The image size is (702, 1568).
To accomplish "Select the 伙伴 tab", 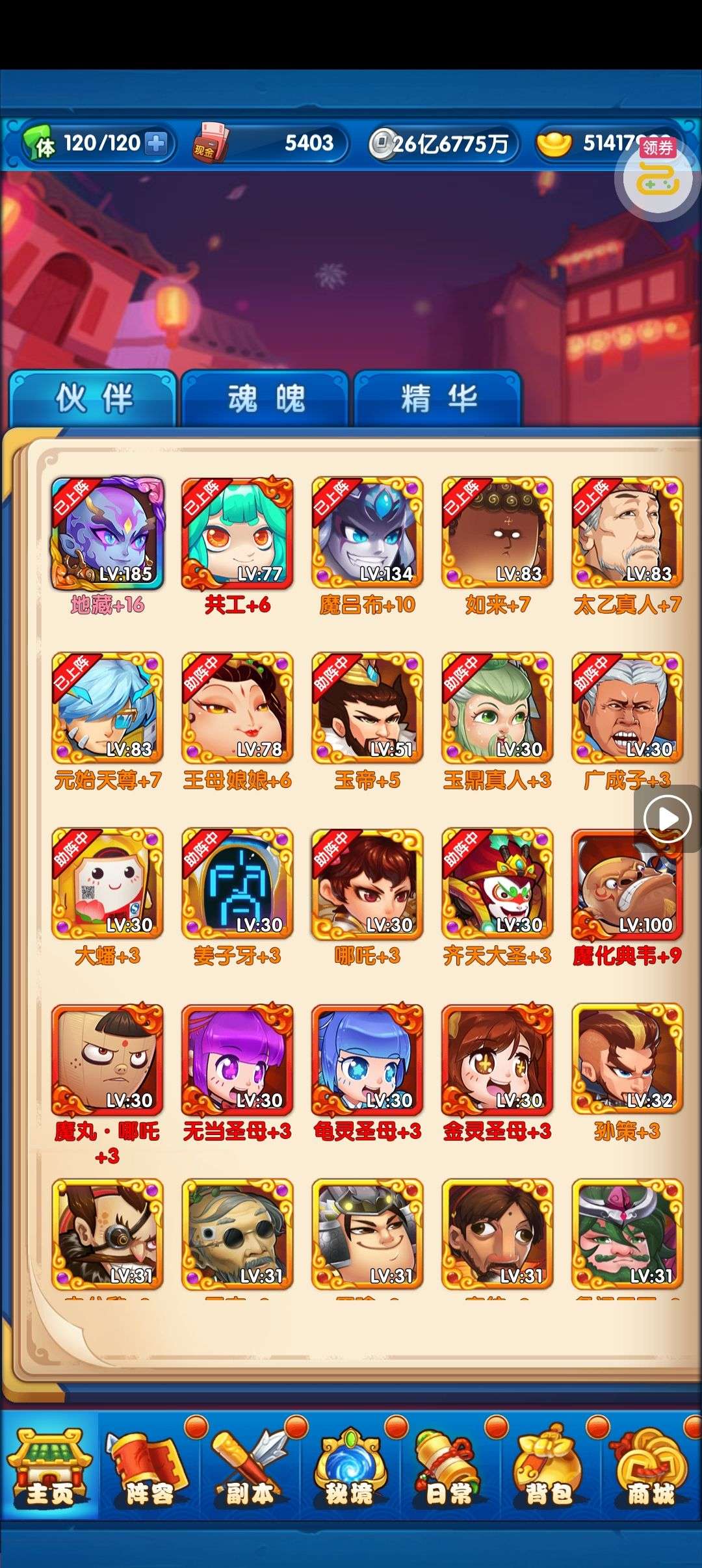I will [x=94, y=399].
